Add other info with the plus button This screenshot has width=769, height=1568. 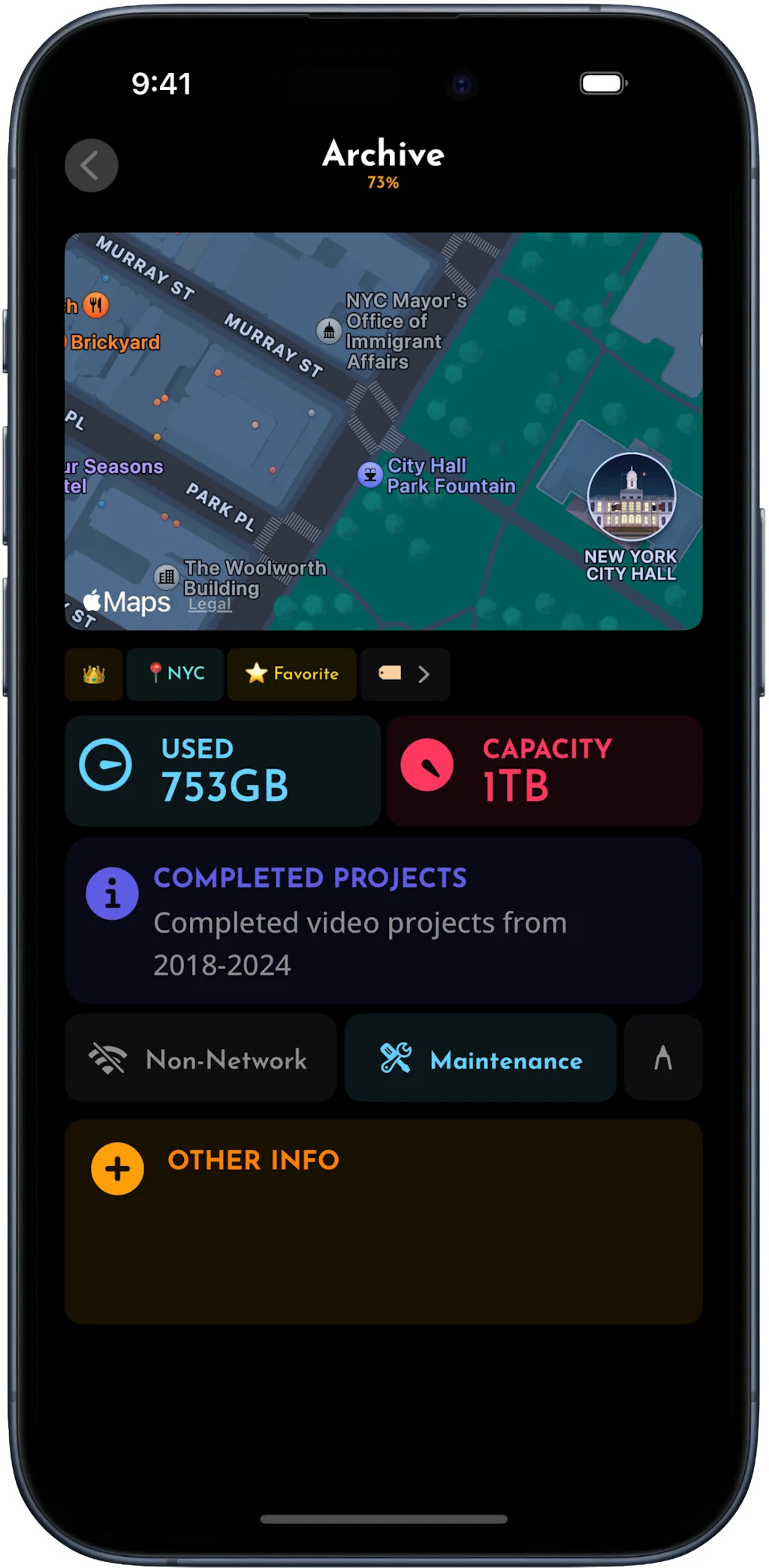(x=118, y=1168)
